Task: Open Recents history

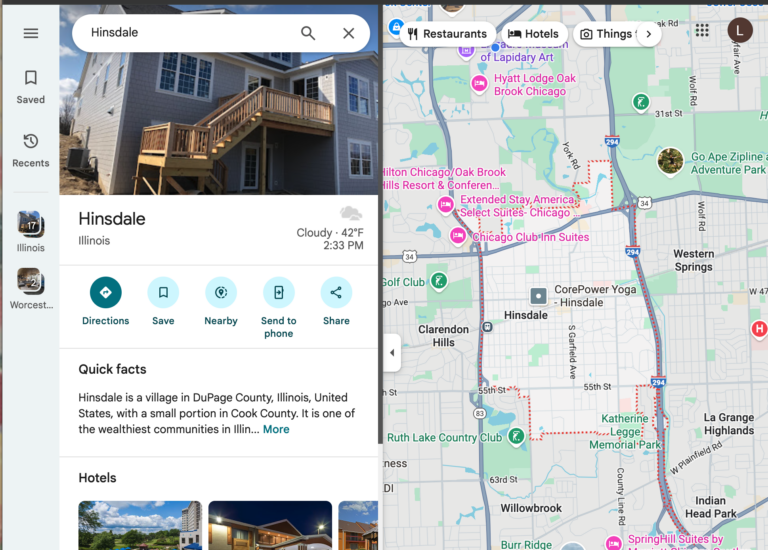Action: click(31, 150)
